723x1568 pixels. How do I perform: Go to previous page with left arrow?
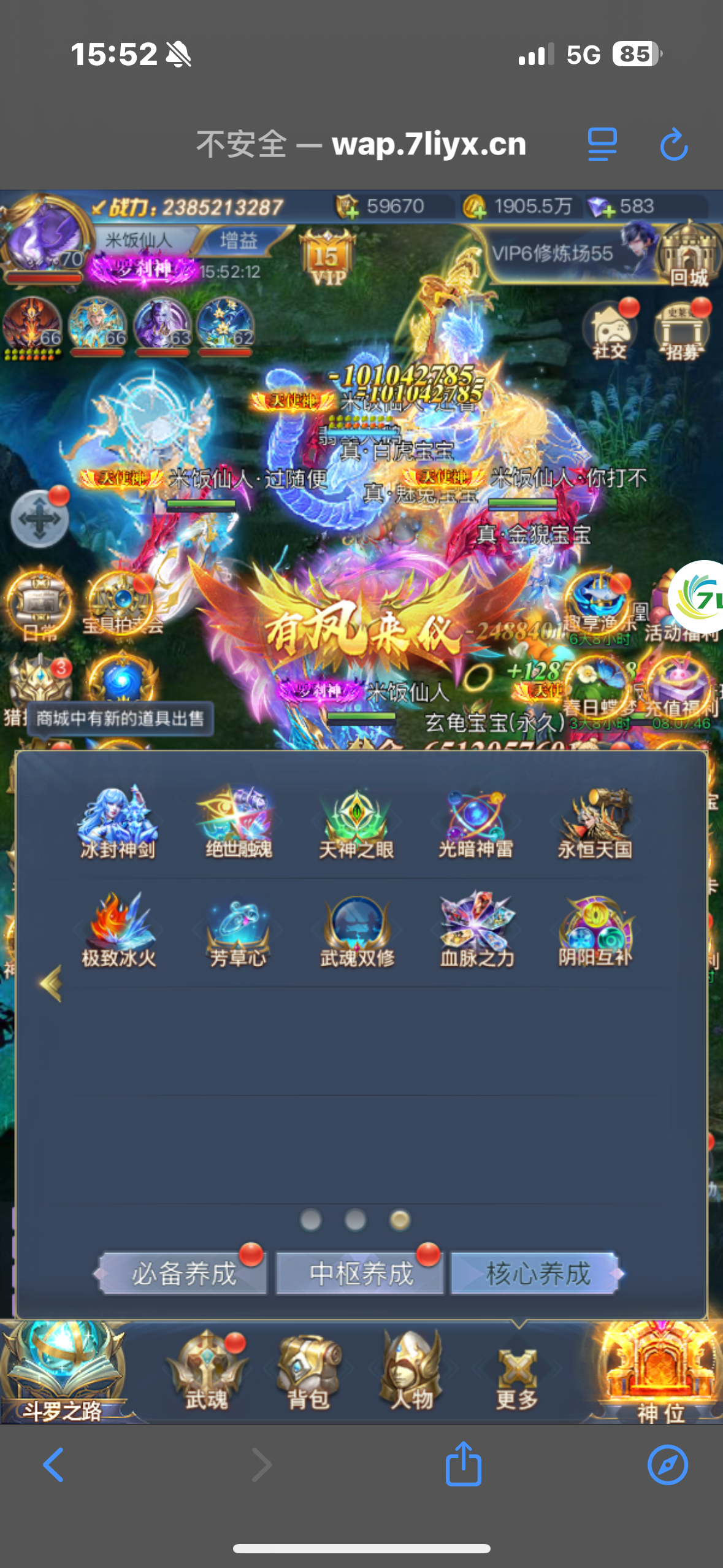pyautogui.click(x=51, y=983)
